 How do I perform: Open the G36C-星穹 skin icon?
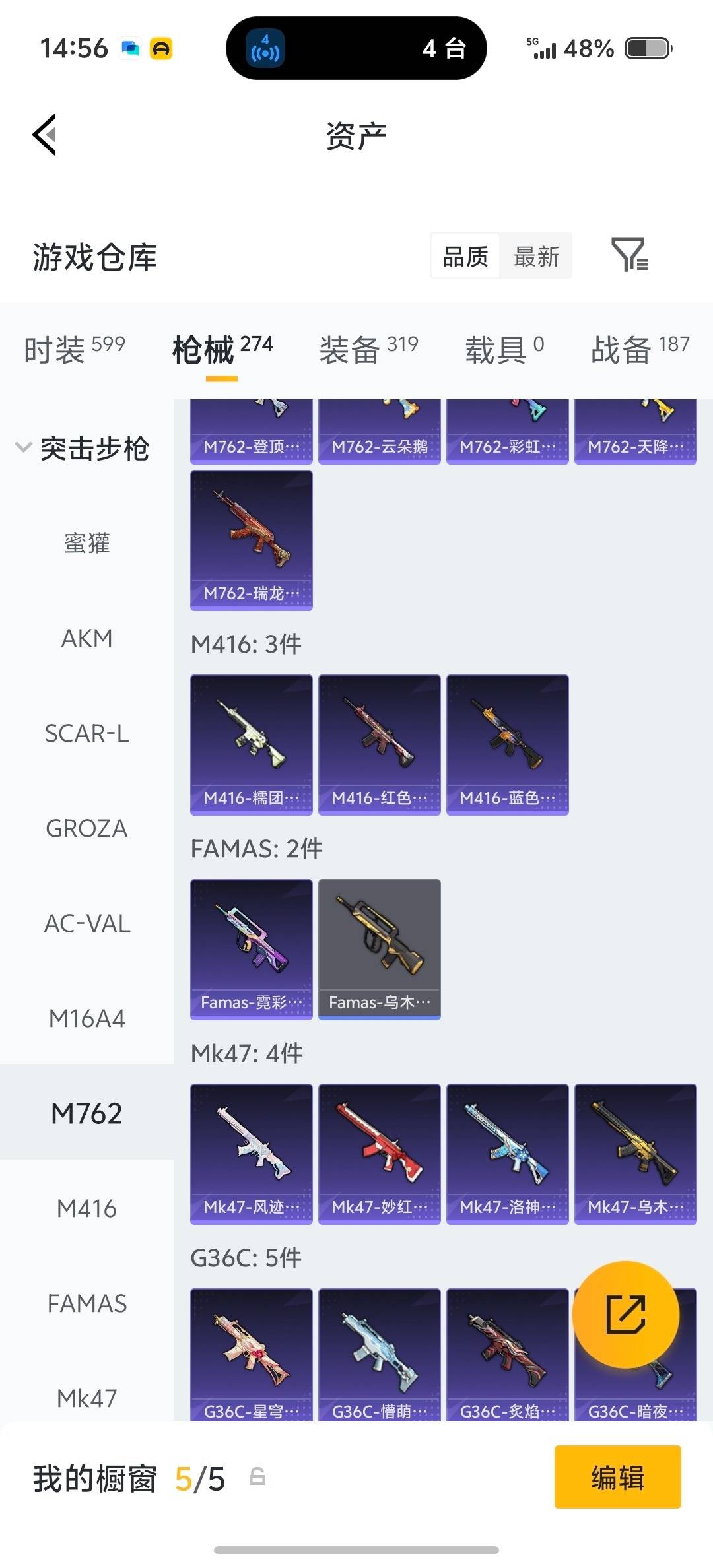pyautogui.click(x=251, y=1353)
